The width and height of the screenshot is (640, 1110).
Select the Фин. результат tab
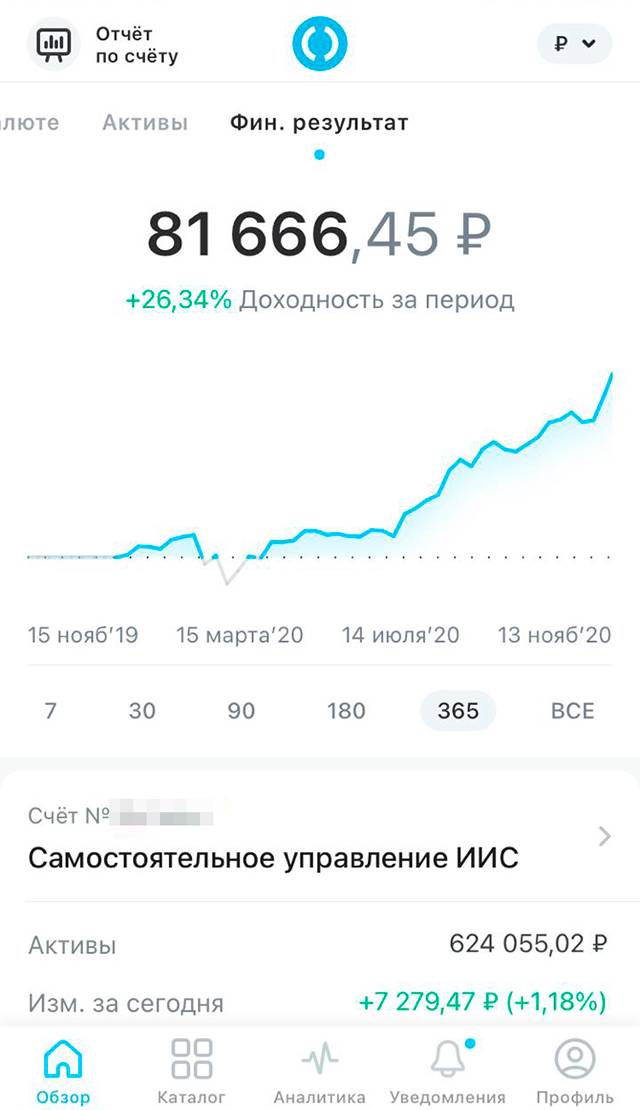[319, 122]
